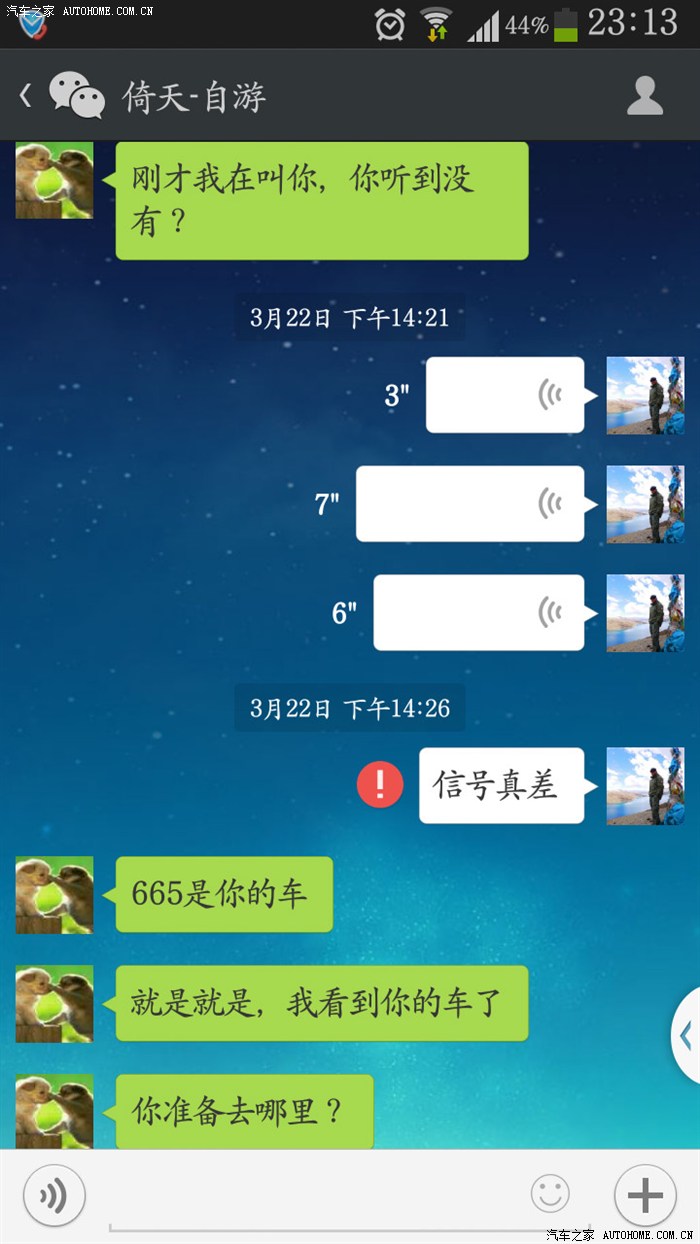The height and width of the screenshot is (1244, 700).
Task: Expand the side panel arrow handle
Action: pos(686,1036)
